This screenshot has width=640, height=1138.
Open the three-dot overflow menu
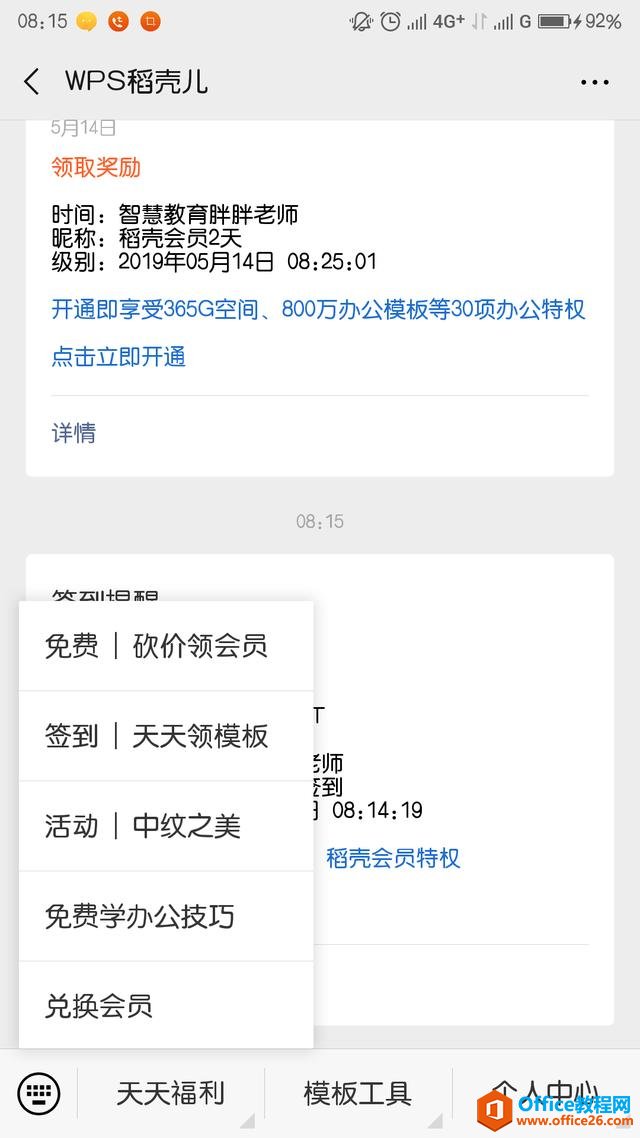(595, 82)
